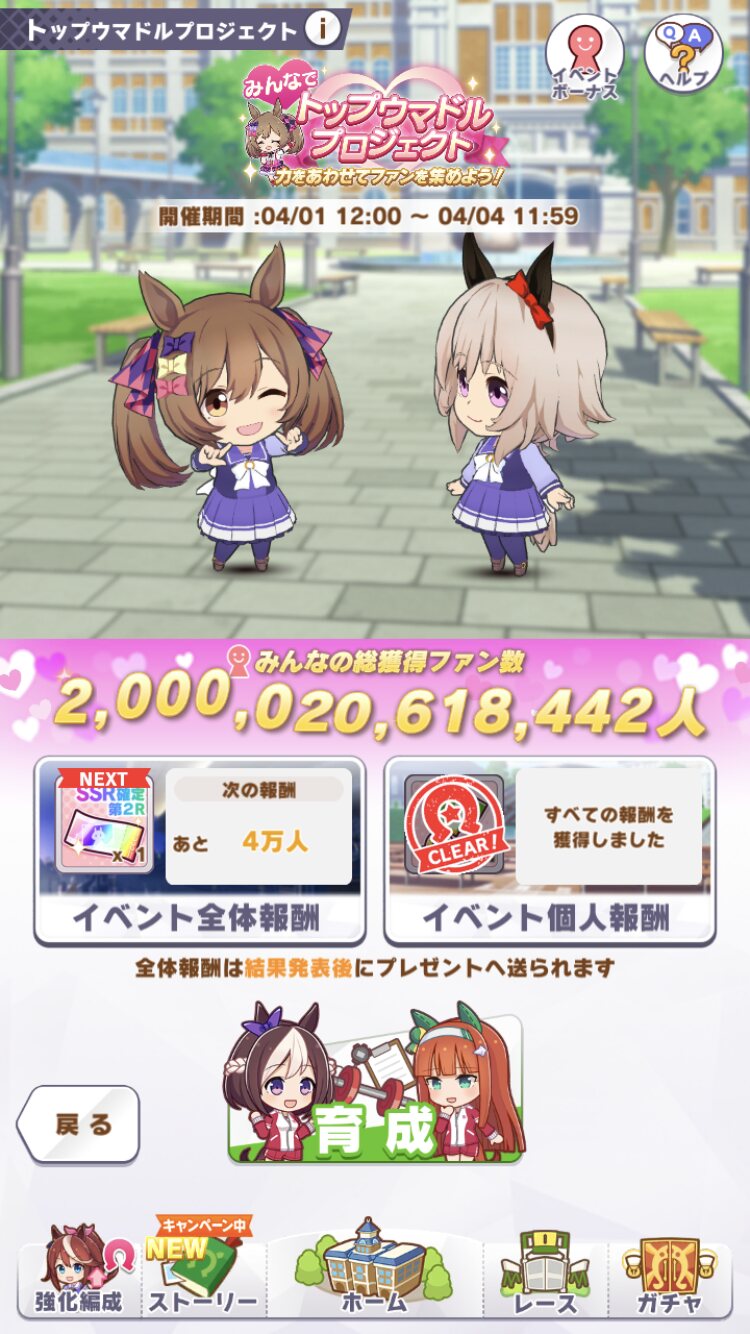
Task: Tap the 戻る back button
Action: click(x=78, y=1124)
